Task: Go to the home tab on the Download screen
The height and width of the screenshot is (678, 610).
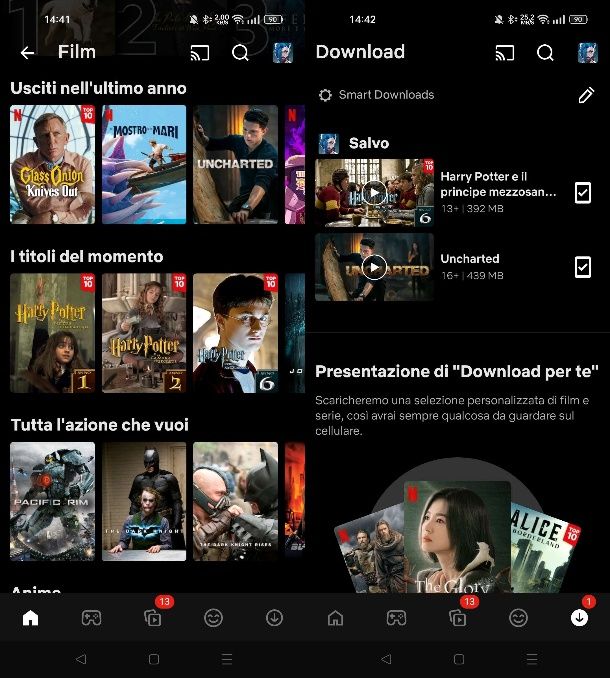Action: click(x=335, y=618)
